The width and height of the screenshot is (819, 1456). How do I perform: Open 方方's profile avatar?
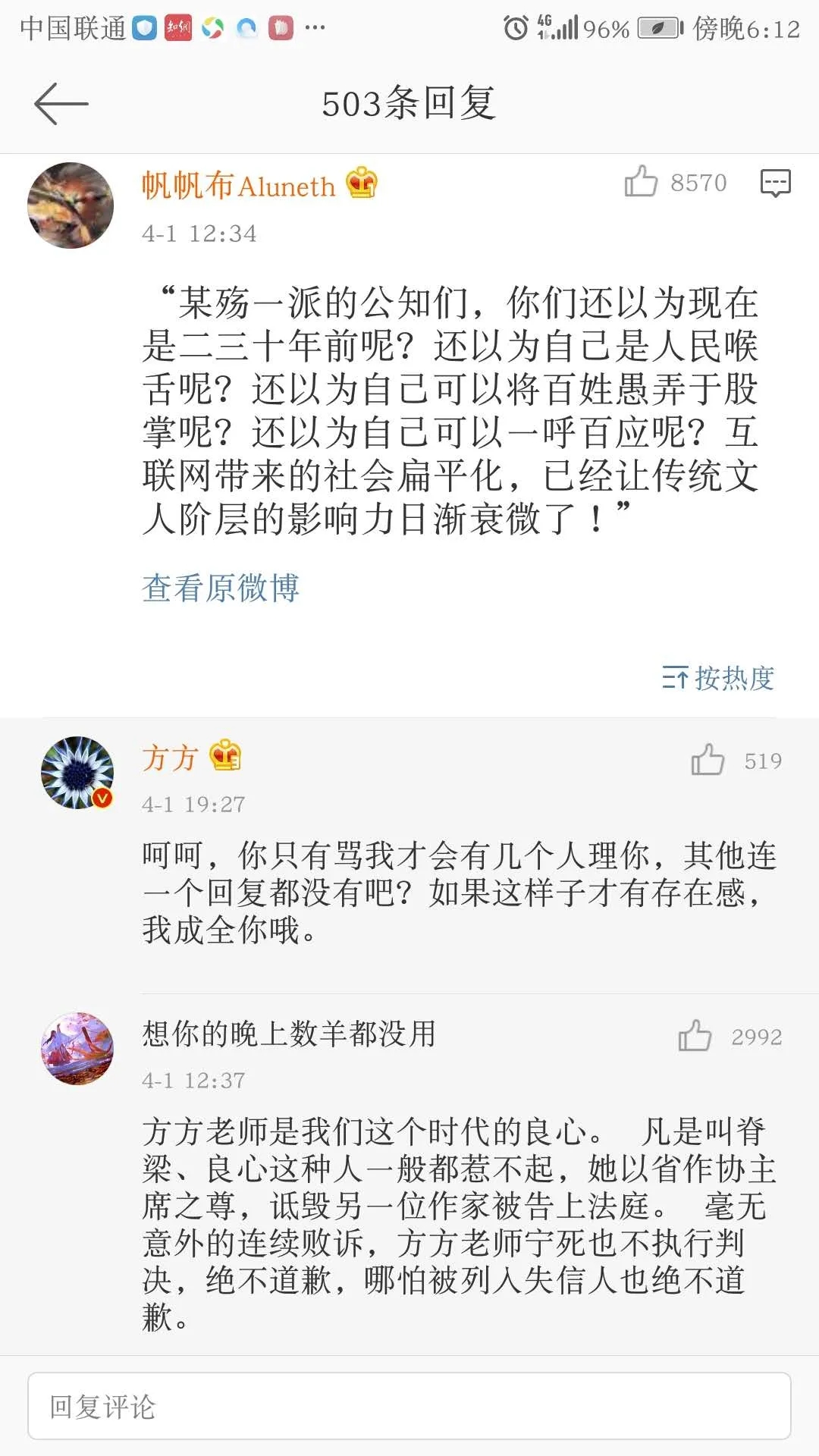coord(77,772)
